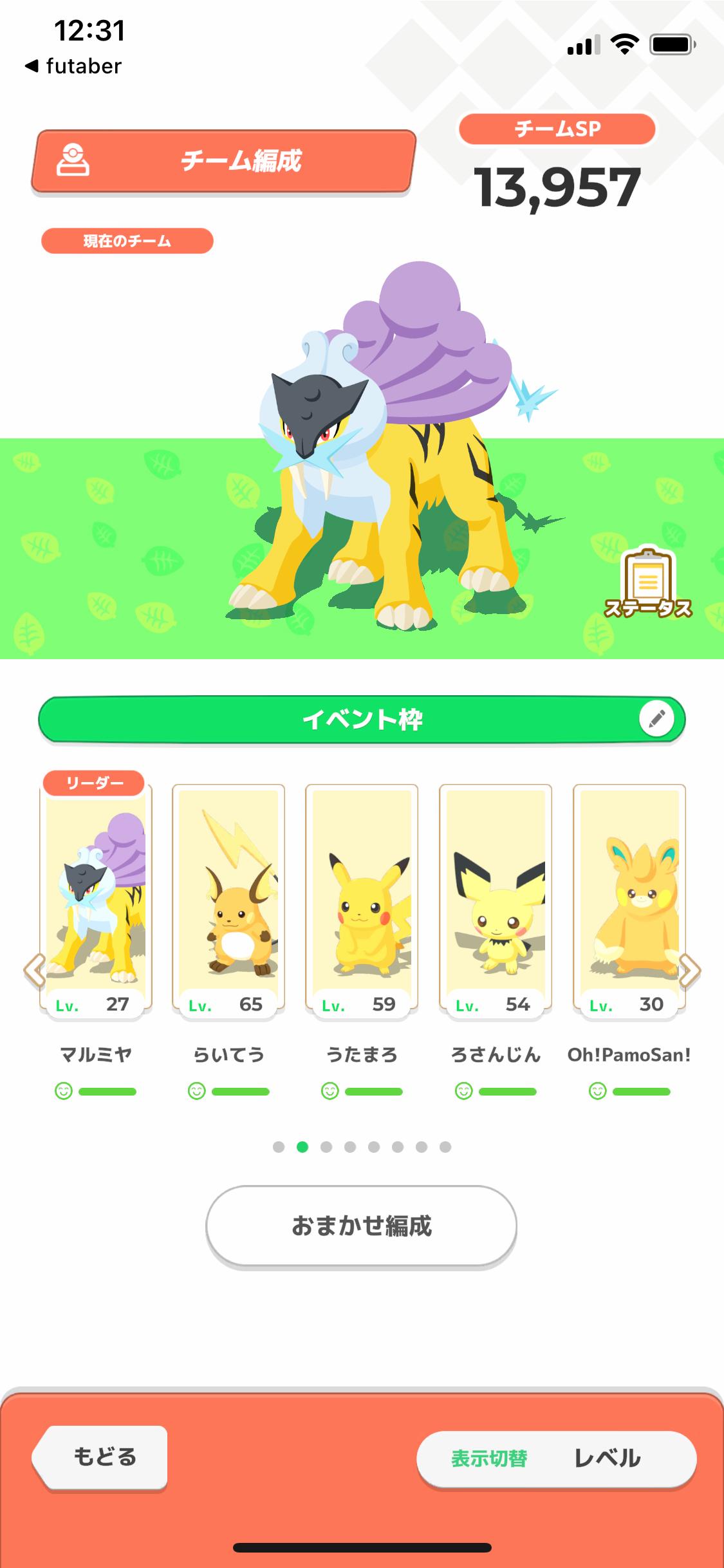Tap おまかせ編成 auto-formation button
The width and height of the screenshot is (724, 1568).
tap(361, 1226)
